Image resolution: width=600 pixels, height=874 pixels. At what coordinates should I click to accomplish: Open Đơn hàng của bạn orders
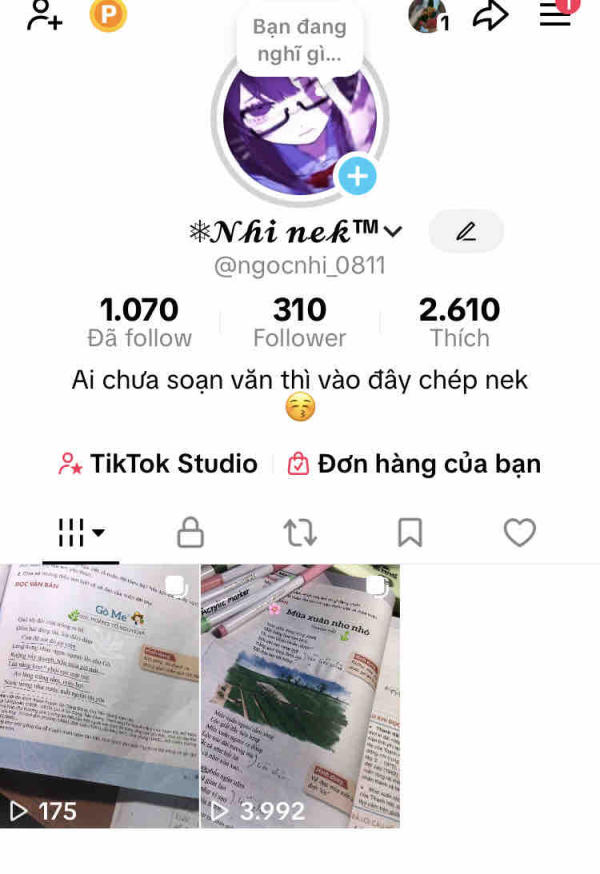coord(414,464)
